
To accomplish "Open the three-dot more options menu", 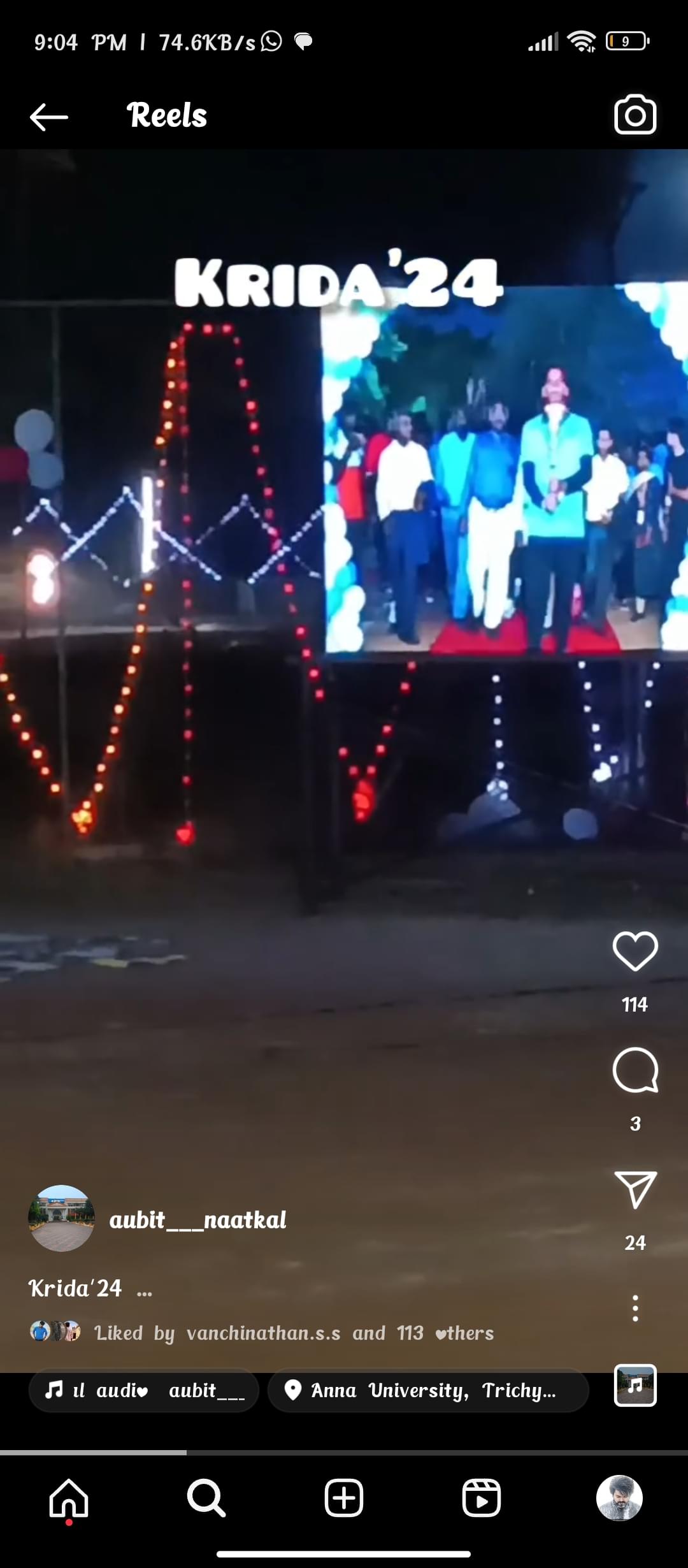I will pyautogui.click(x=634, y=1308).
